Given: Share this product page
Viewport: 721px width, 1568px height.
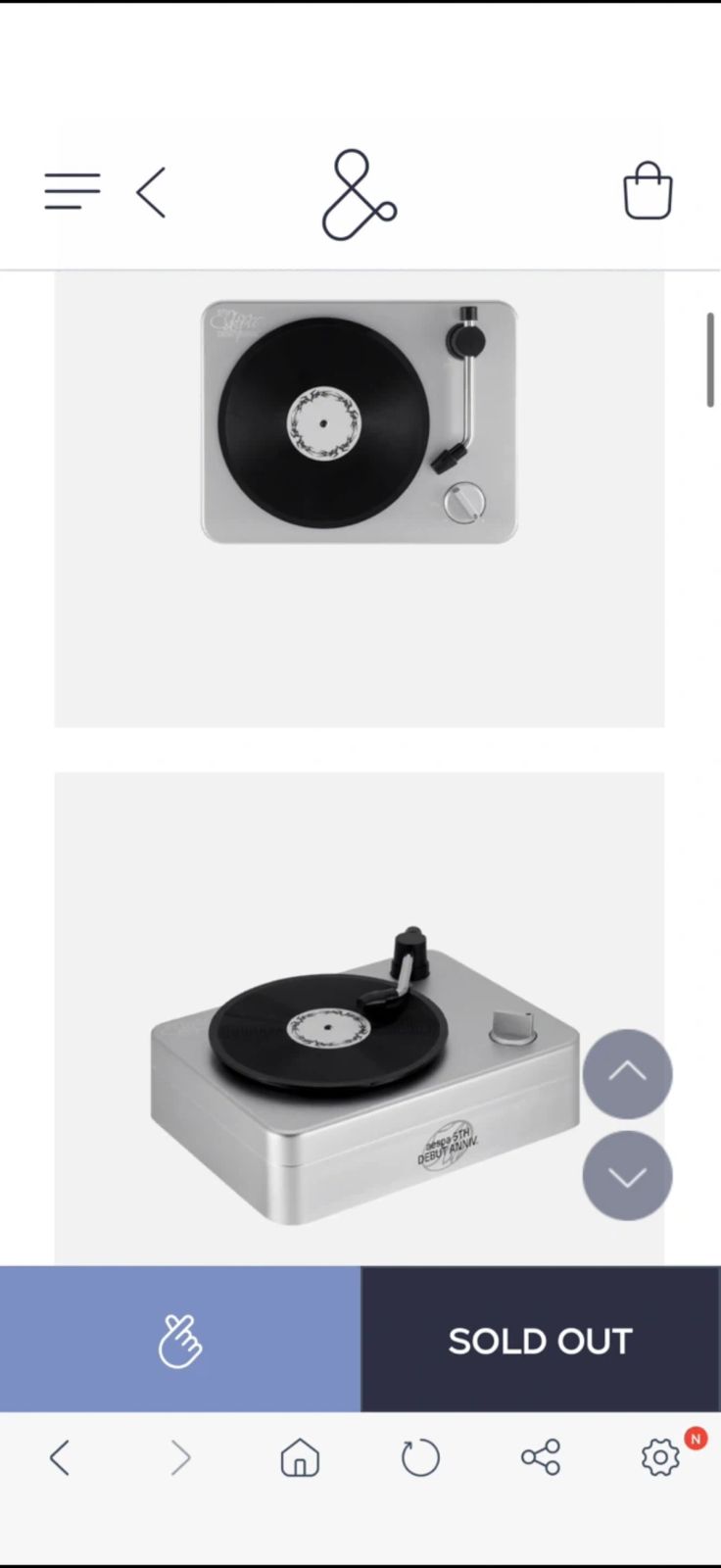Looking at the screenshot, I should pyautogui.click(x=541, y=1458).
